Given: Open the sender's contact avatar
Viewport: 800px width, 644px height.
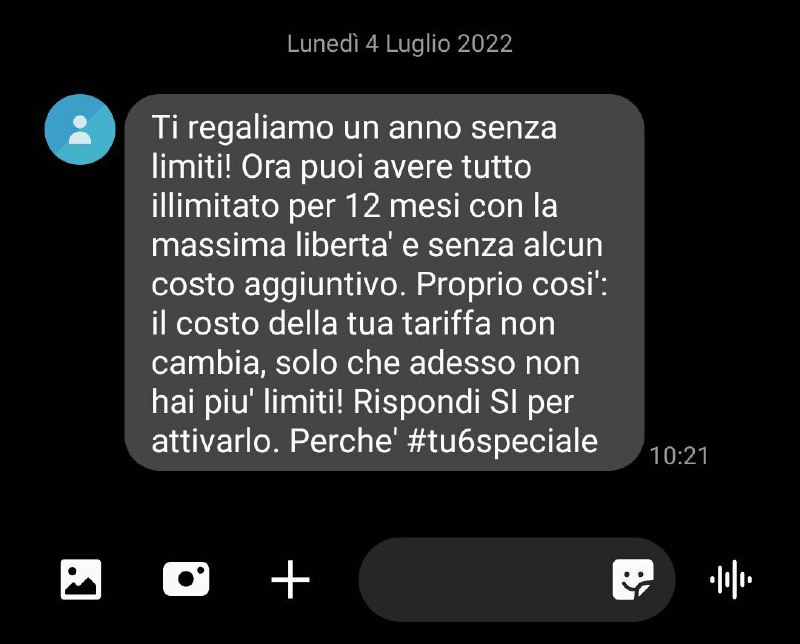Looking at the screenshot, I should 80,129.
